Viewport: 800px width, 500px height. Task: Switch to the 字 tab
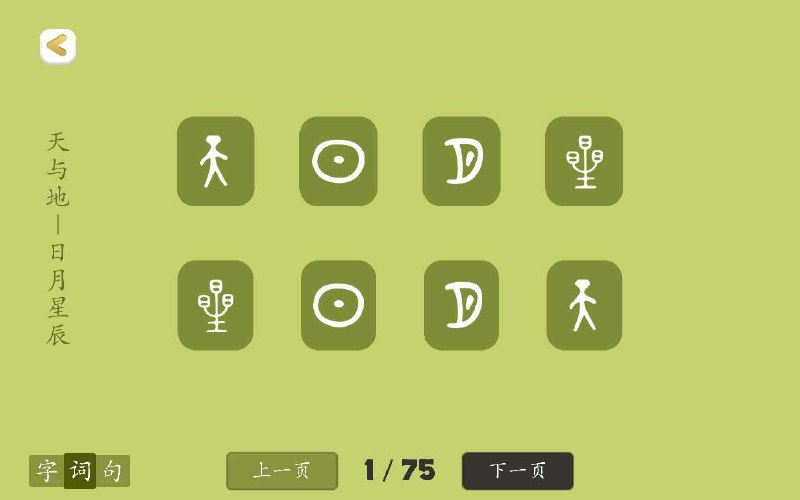pos(46,471)
